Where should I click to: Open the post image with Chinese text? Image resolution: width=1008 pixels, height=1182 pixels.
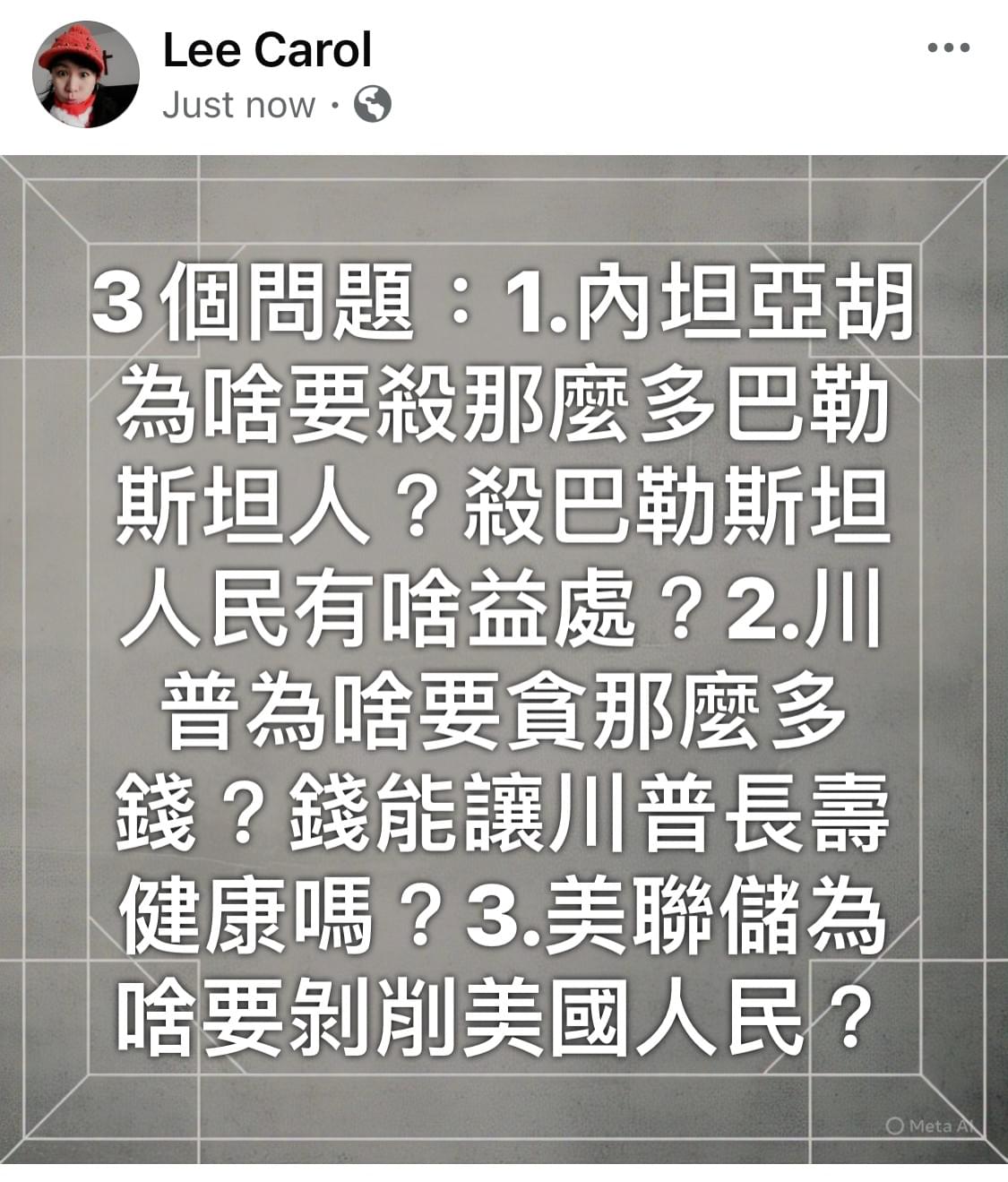504,659
